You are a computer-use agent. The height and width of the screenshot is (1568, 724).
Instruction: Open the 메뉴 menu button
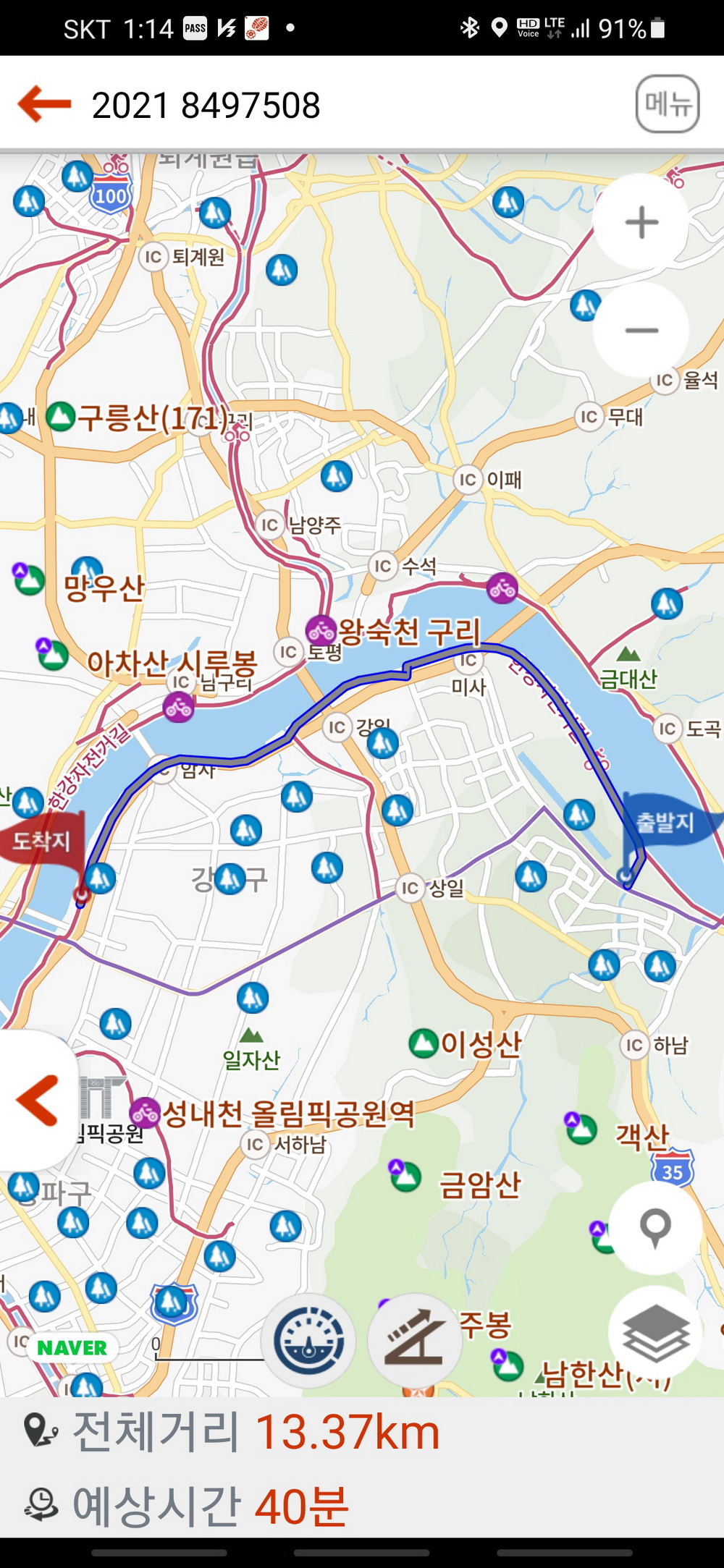click(667, 104)
